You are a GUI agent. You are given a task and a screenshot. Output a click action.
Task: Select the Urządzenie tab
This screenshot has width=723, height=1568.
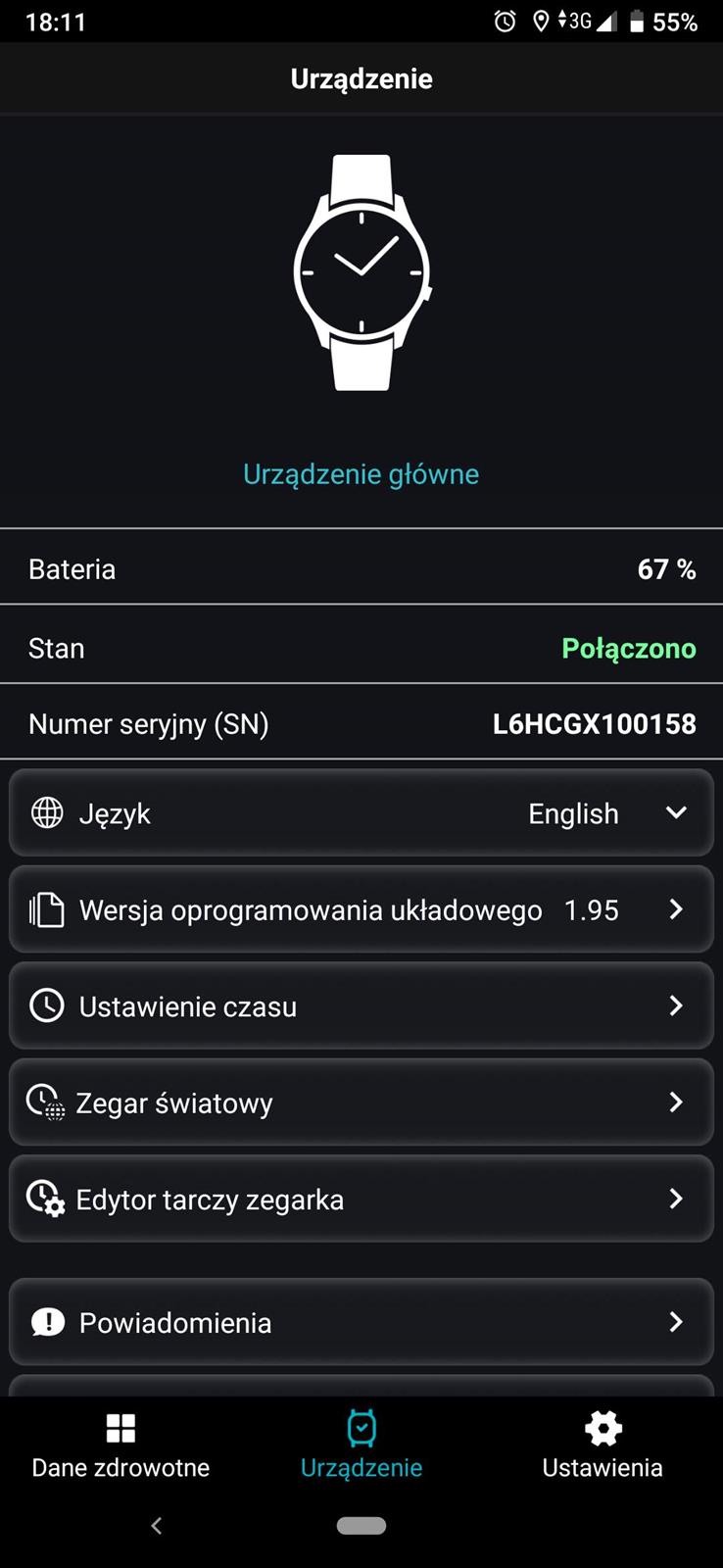click(361, 1445)
